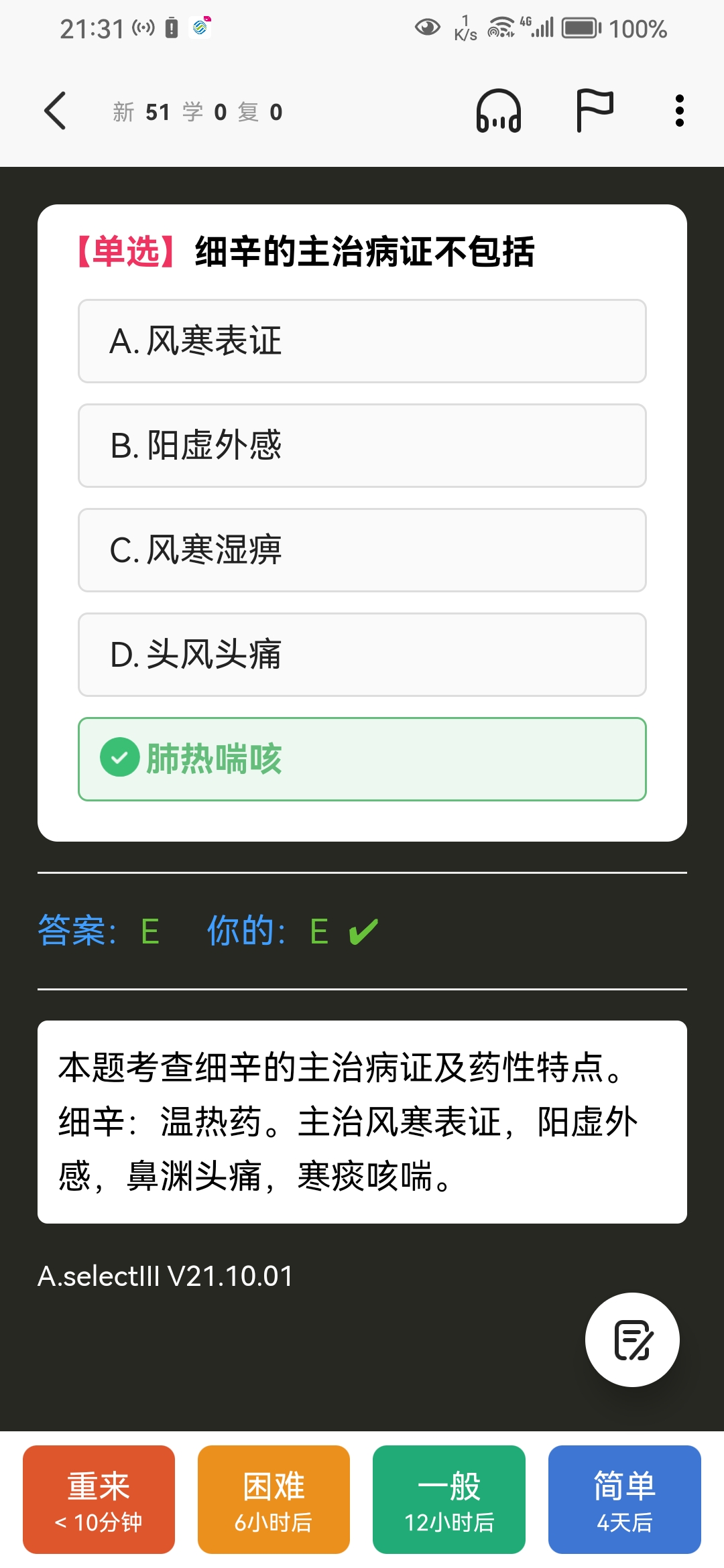Mark card as 简单 for 4天后
724x1568 pixels.
point(625,1500)
